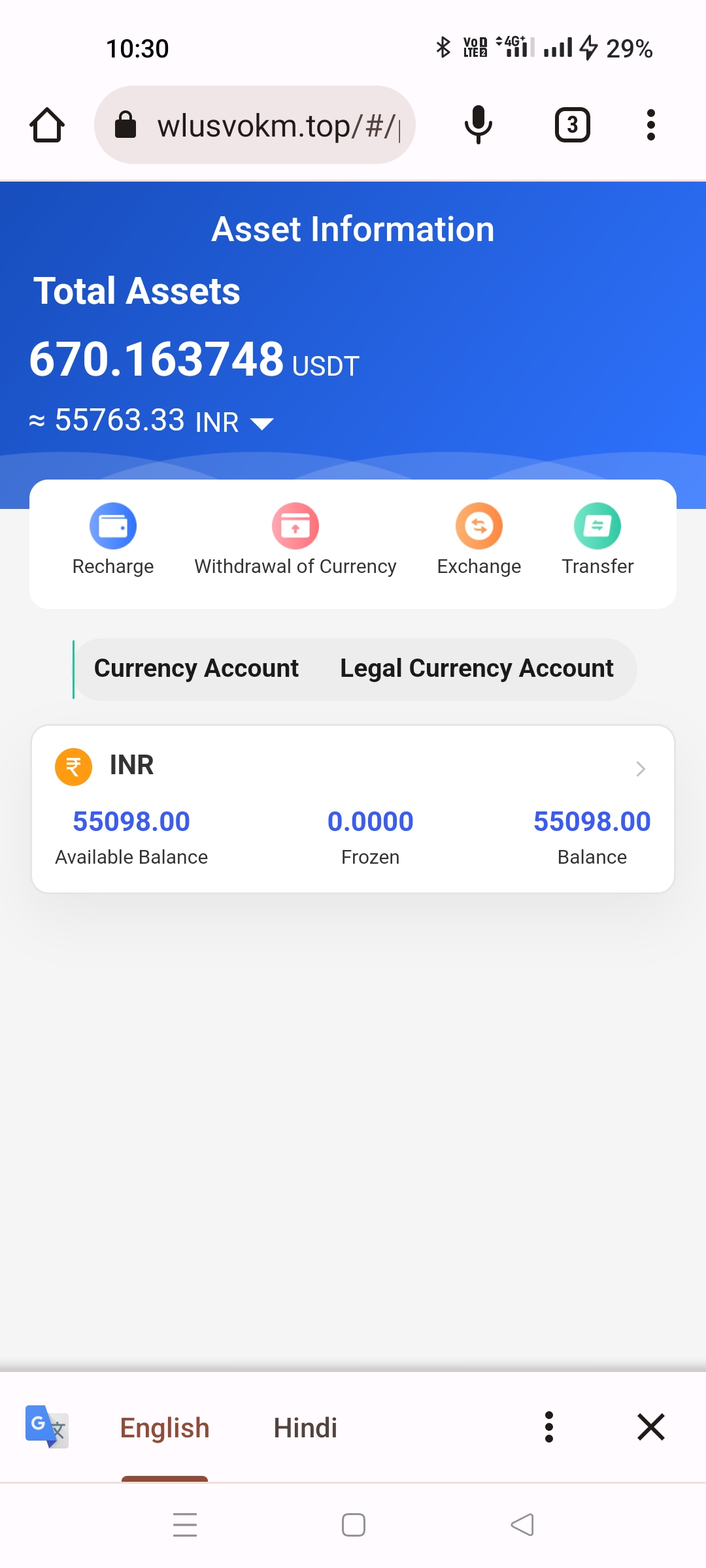706x1568 pixels.
Task: Switch to the Currency Account tab
Action: click(196, 668)
